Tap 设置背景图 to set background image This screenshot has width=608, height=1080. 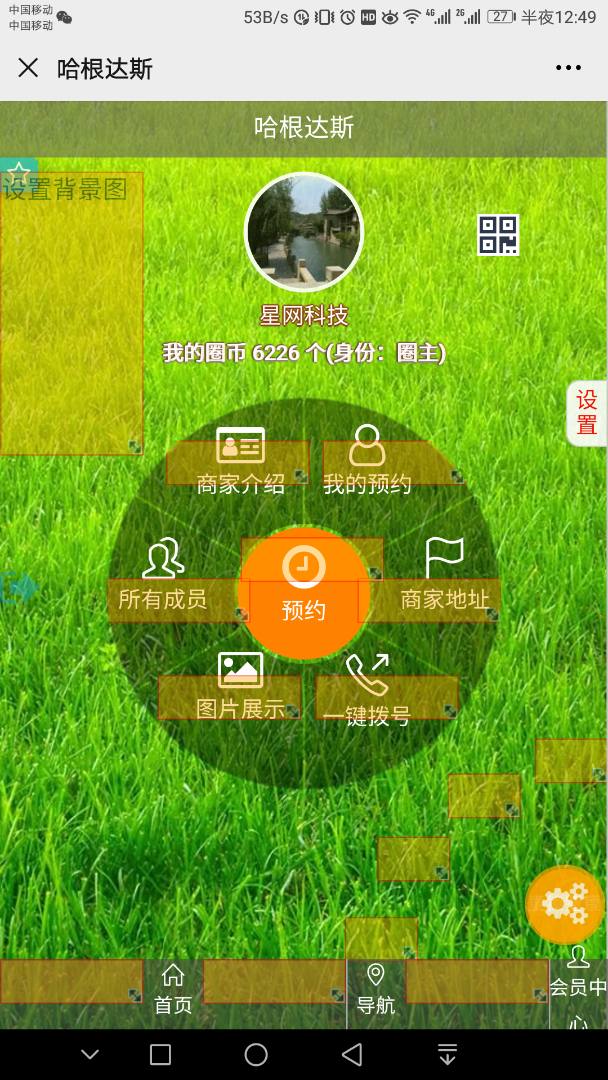click(x=66, y=189)
